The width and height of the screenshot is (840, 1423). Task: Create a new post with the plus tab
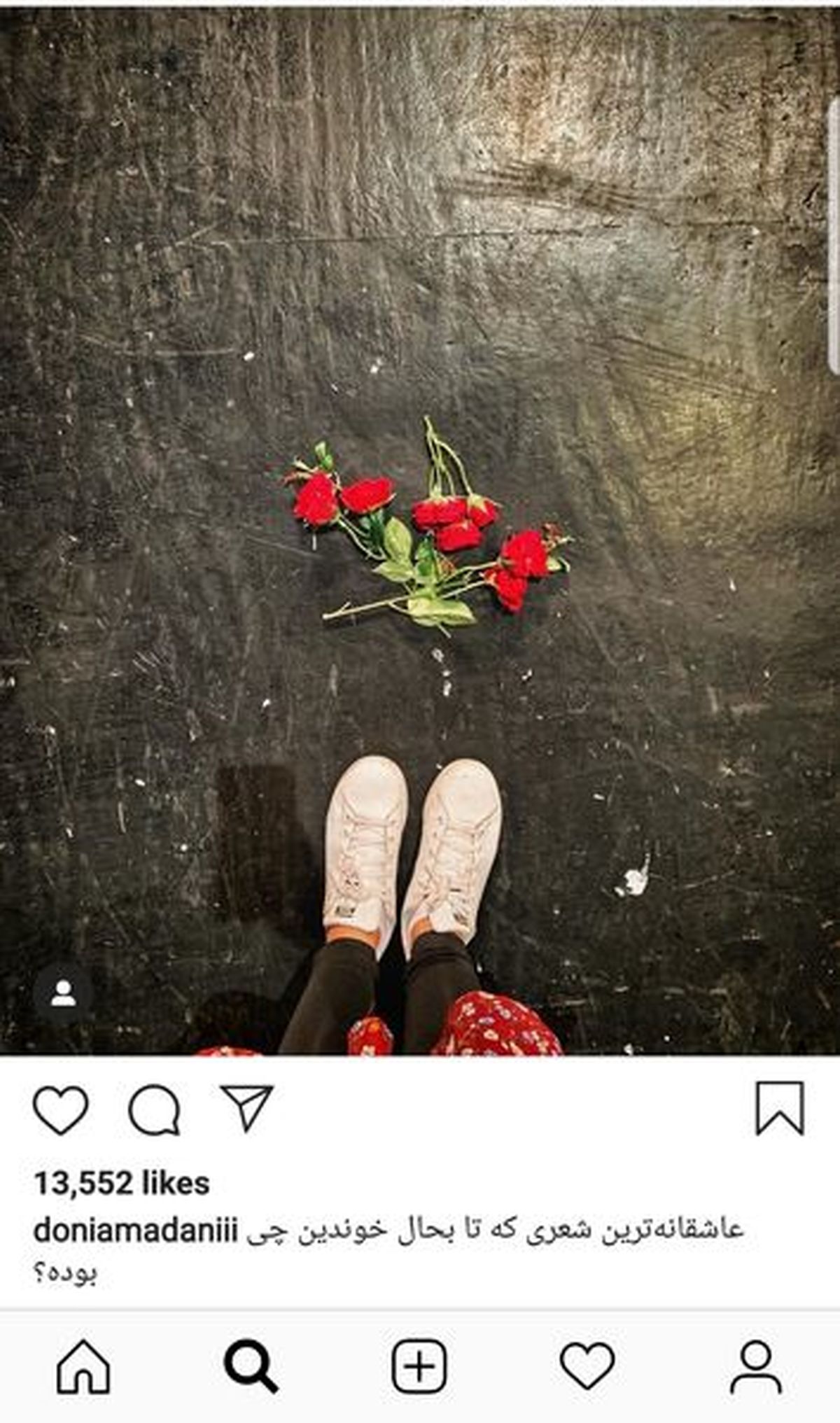click(x=419, y=1366)
